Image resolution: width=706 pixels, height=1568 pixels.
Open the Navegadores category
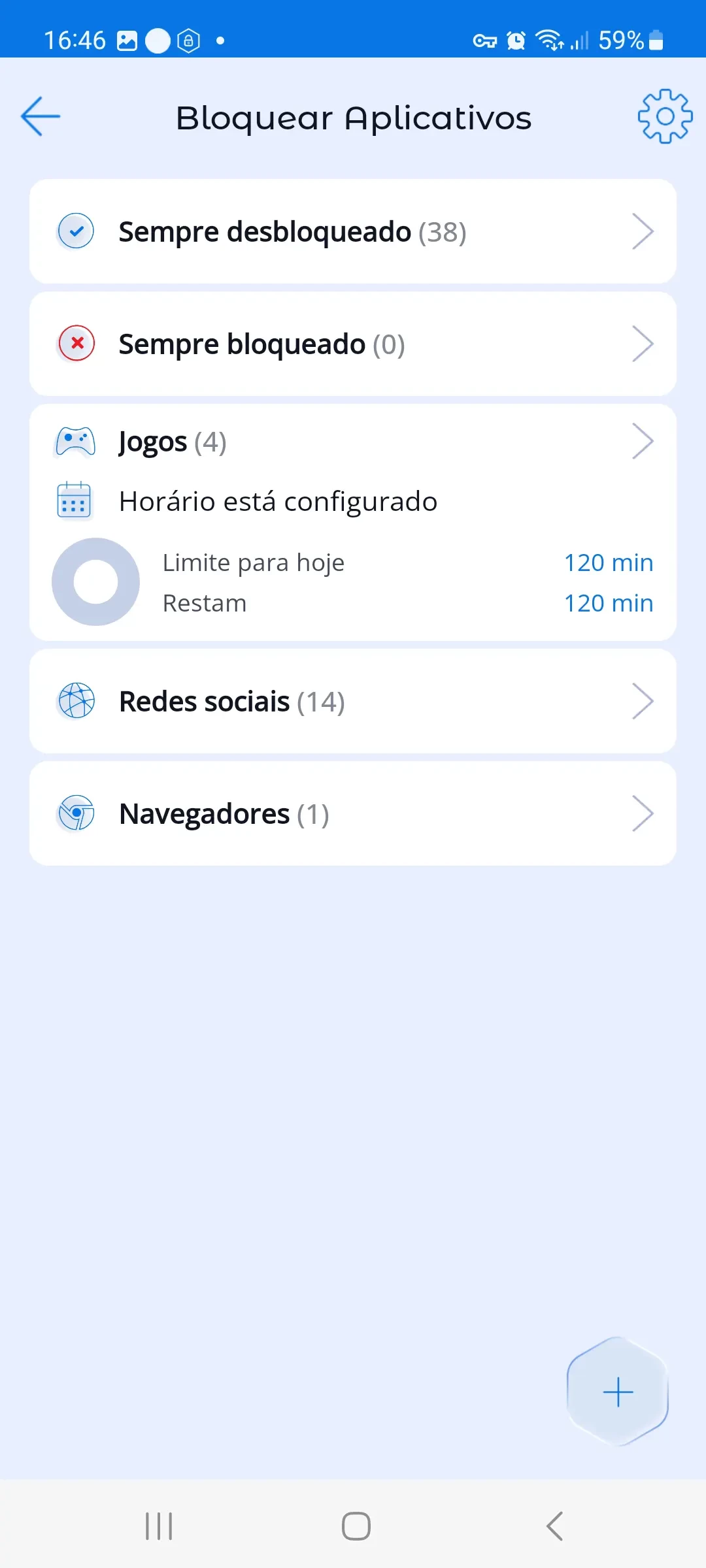(x=353, y=814)
